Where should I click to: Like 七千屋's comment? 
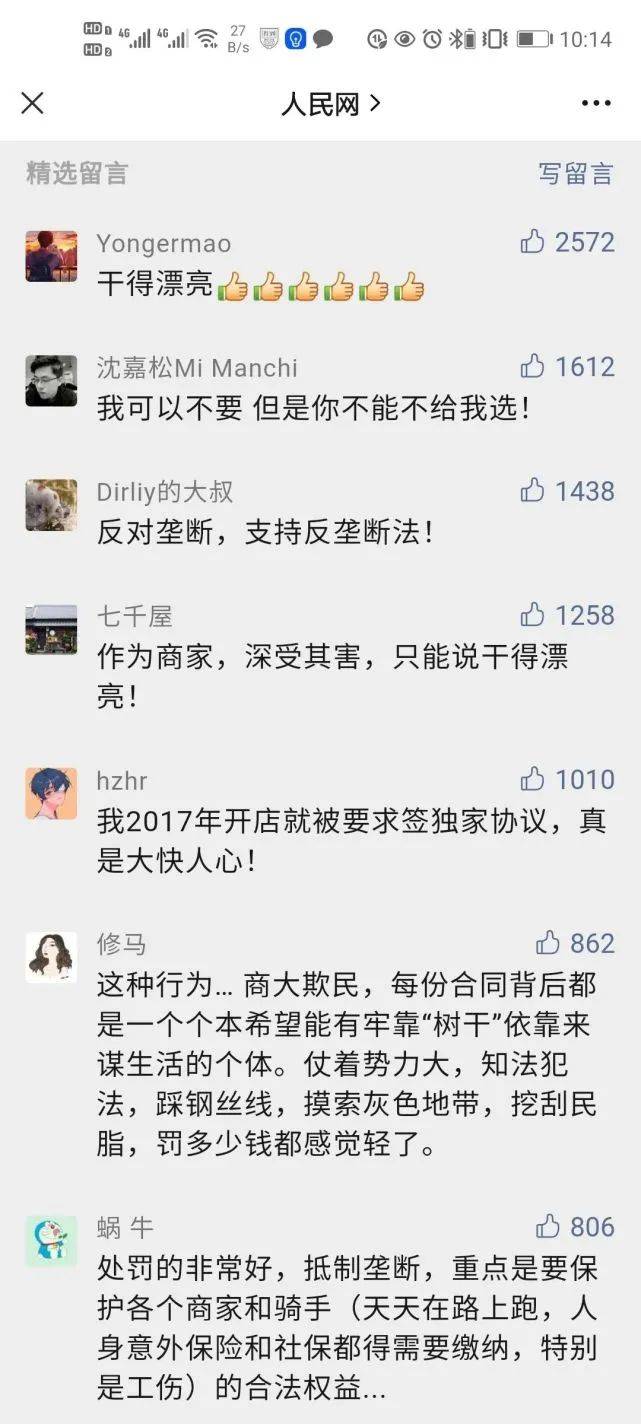533,614
